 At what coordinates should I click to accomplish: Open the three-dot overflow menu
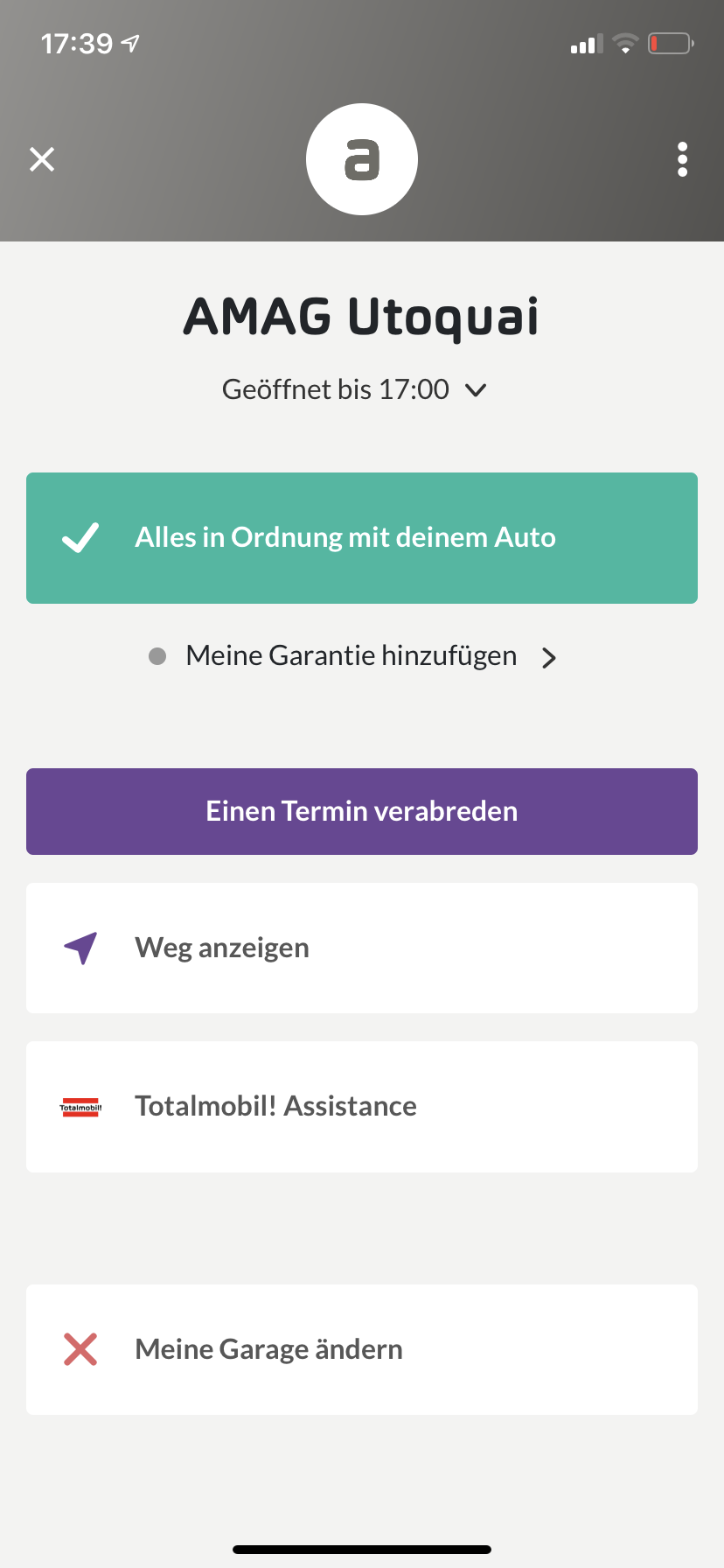[682, 159]
